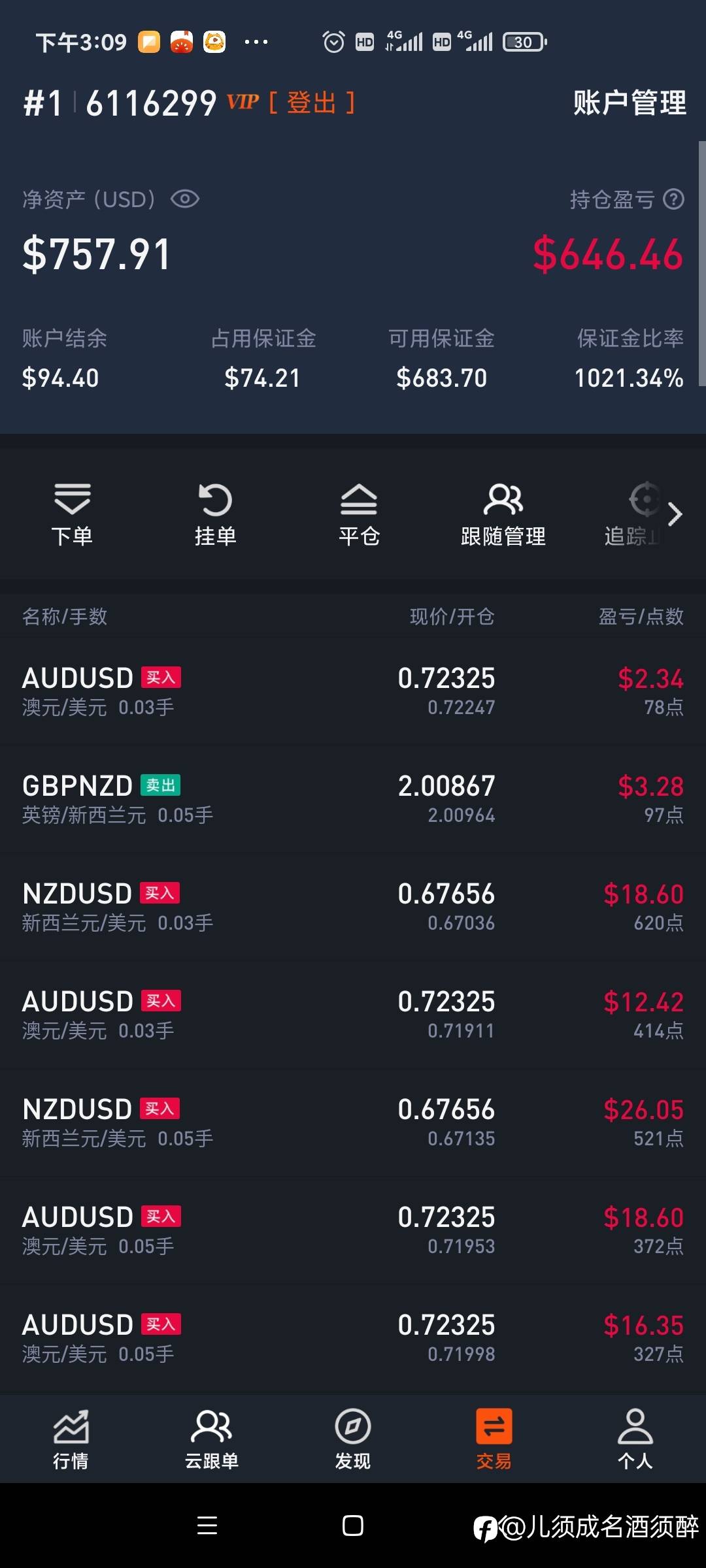706x1568 pixels.
Task: Expand more tools with the right chevron
Action: point(675,514)
